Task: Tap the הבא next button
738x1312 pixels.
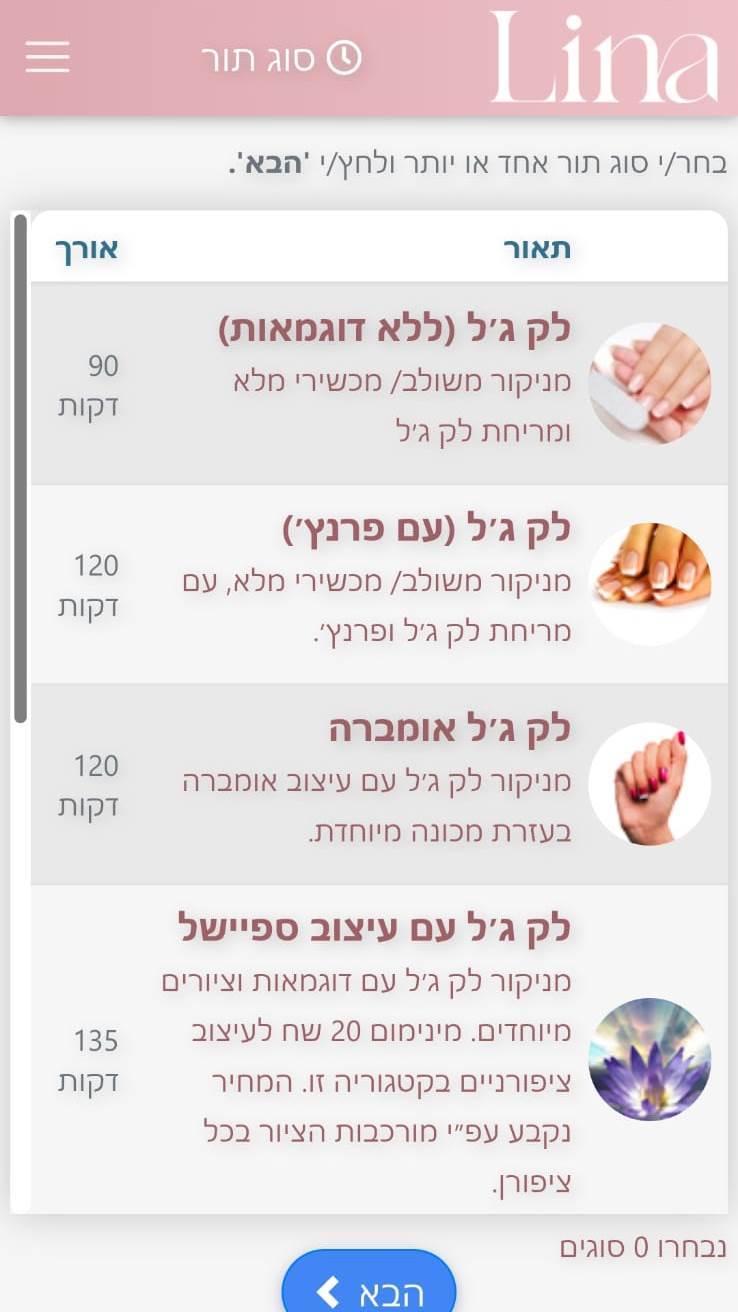Action: click(x=369, y=1291)
